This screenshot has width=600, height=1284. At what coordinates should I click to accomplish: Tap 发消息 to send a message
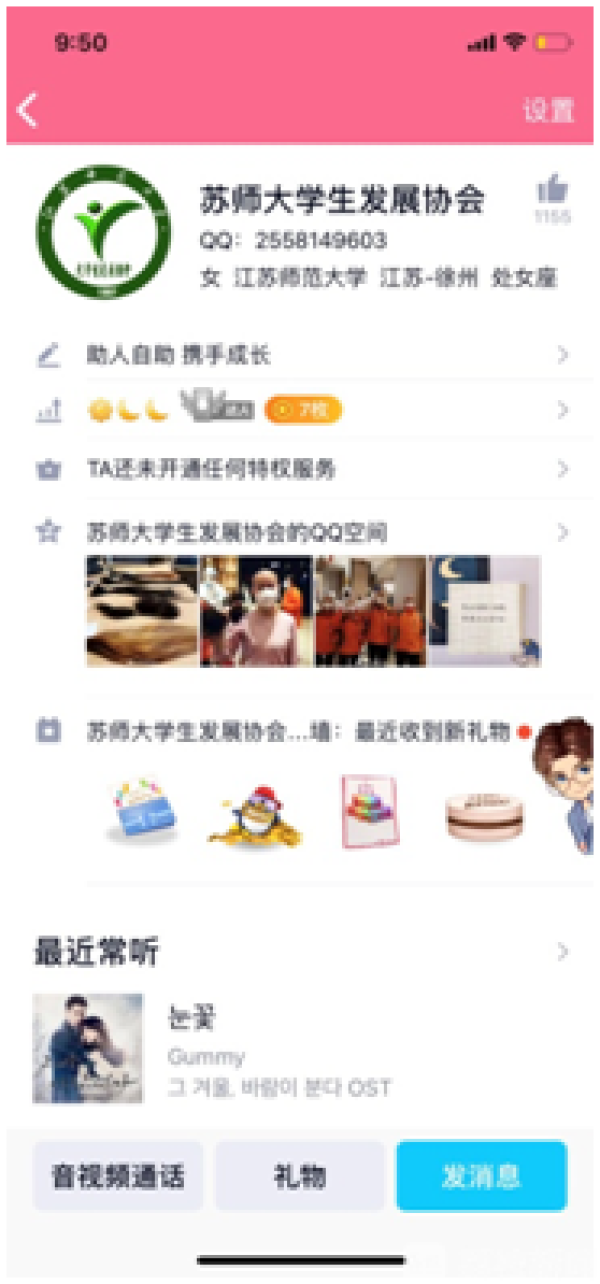point(481,1176)
